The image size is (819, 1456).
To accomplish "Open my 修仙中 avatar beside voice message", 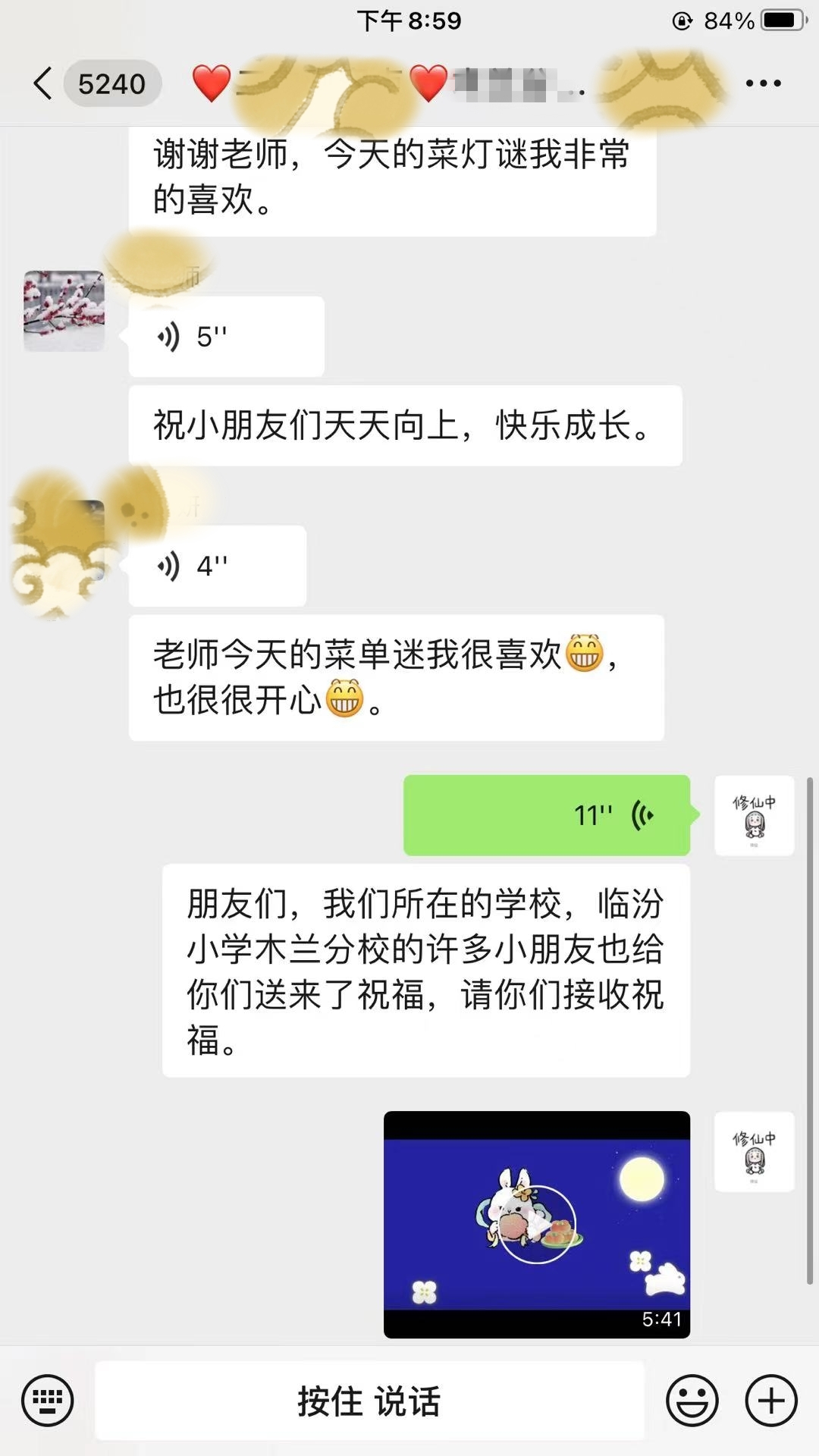I will 754,816.
